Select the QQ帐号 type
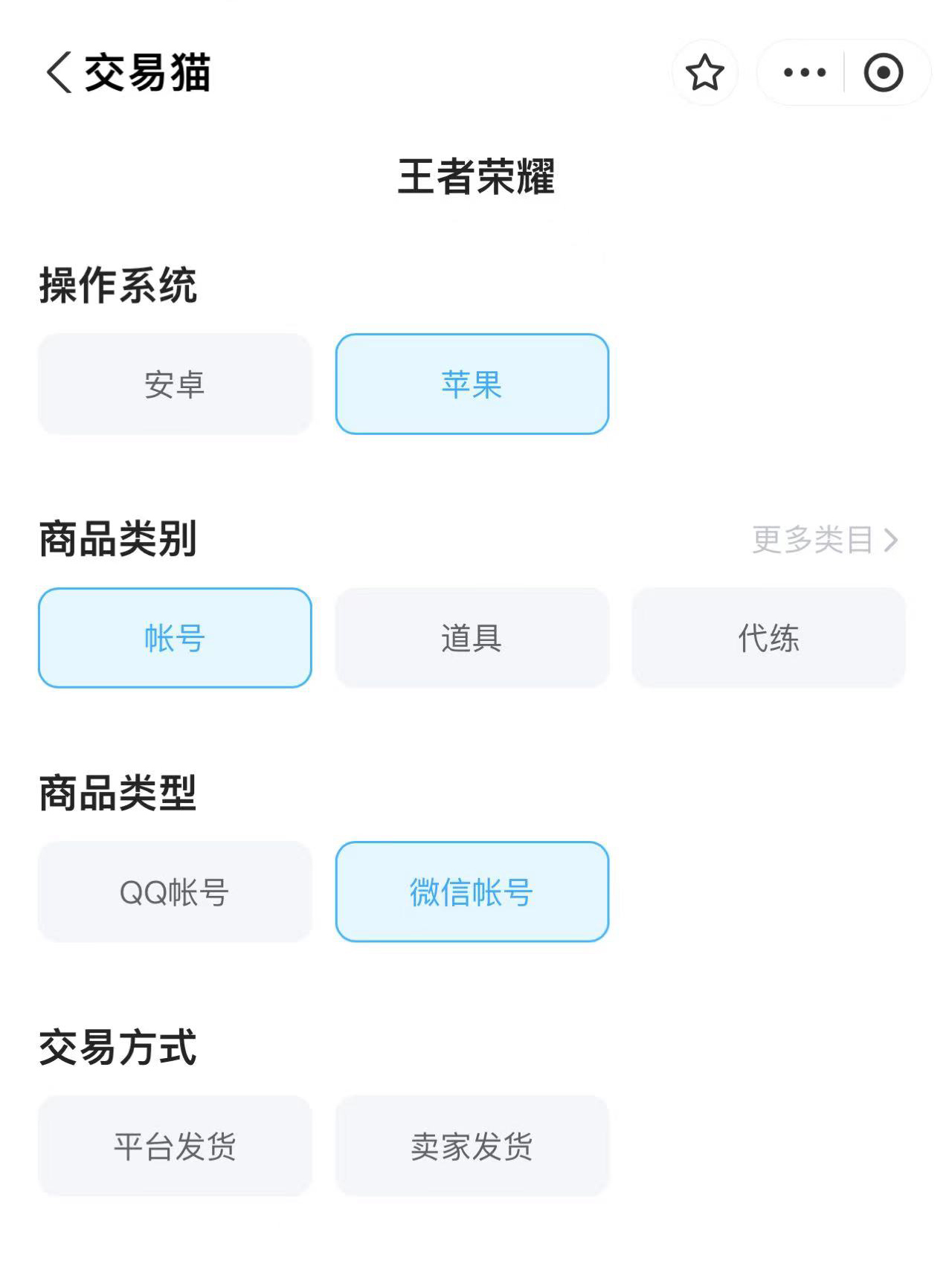952x1270 pixels. [x=175, y=892]
